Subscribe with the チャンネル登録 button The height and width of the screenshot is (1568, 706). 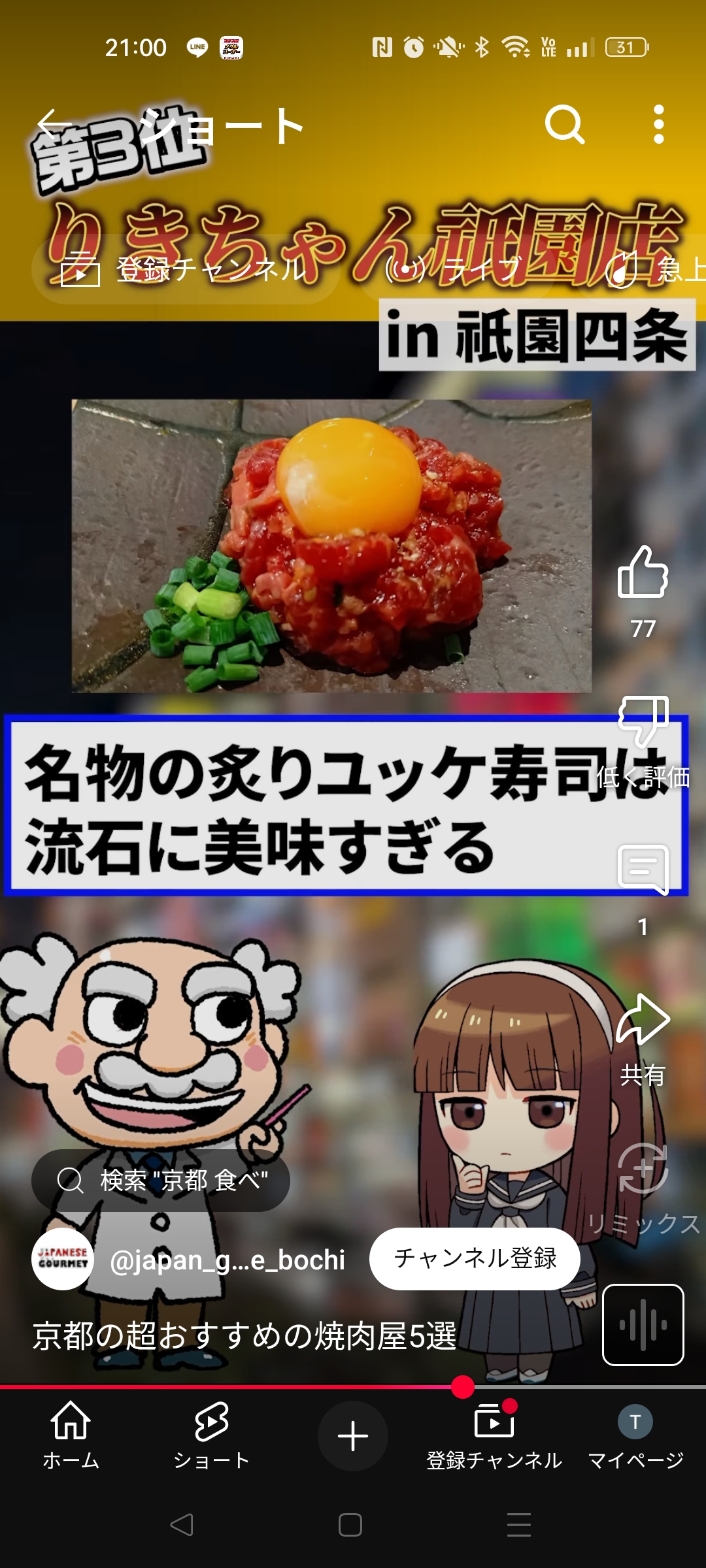click(x=475, y=1258)
